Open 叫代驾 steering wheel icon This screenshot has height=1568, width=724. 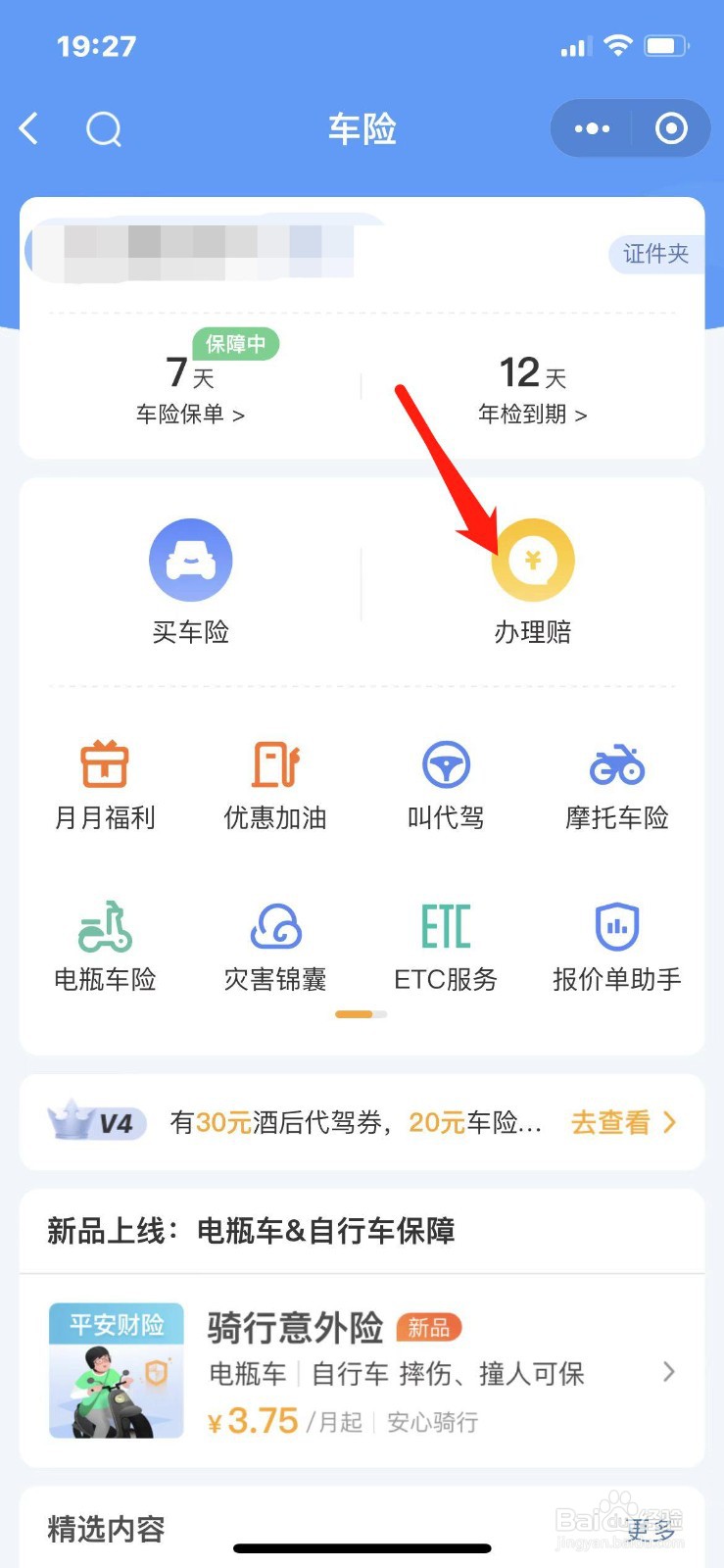pos(446,764)
